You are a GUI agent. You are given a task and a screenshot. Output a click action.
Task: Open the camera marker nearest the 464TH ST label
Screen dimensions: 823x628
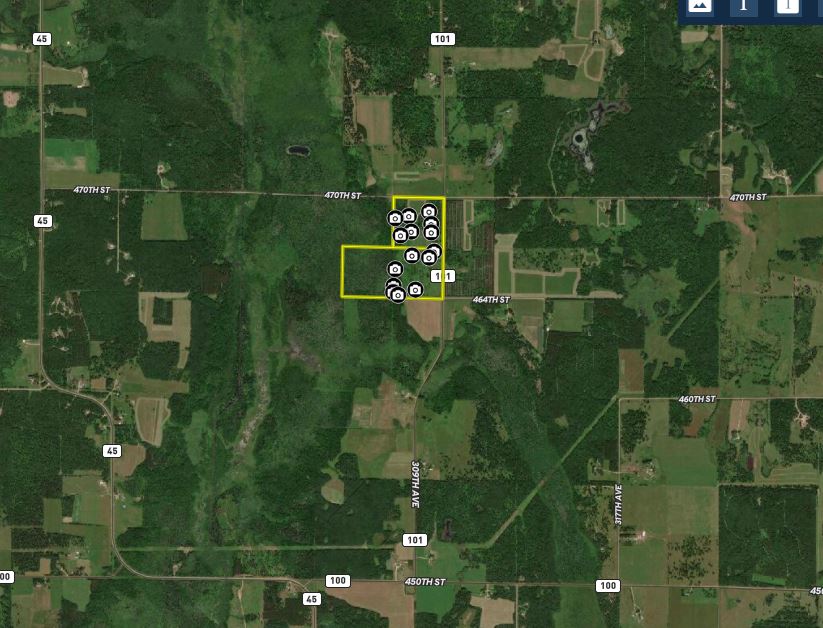tap(415, 290)
